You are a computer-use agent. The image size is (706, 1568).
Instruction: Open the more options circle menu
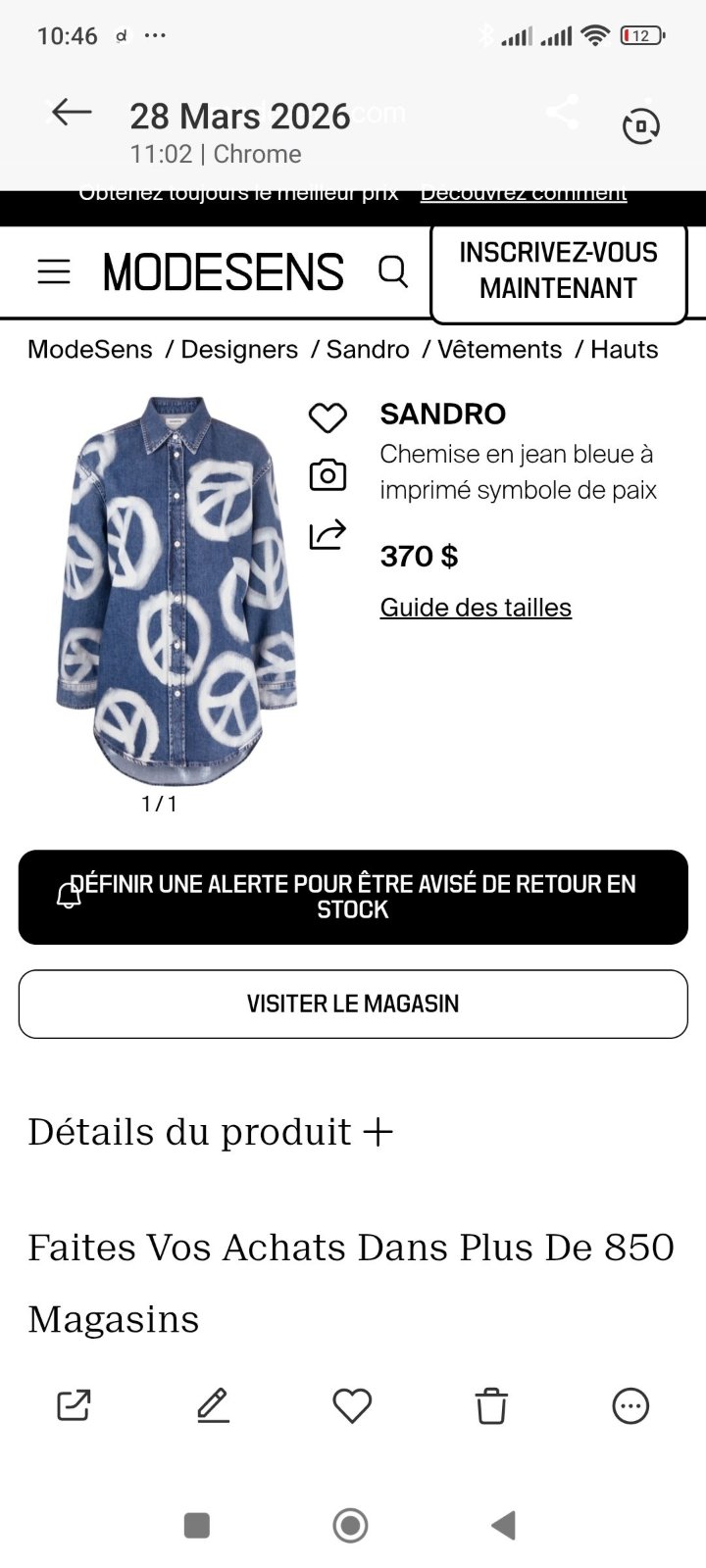pyautogui.click(x=630, y=1405)
